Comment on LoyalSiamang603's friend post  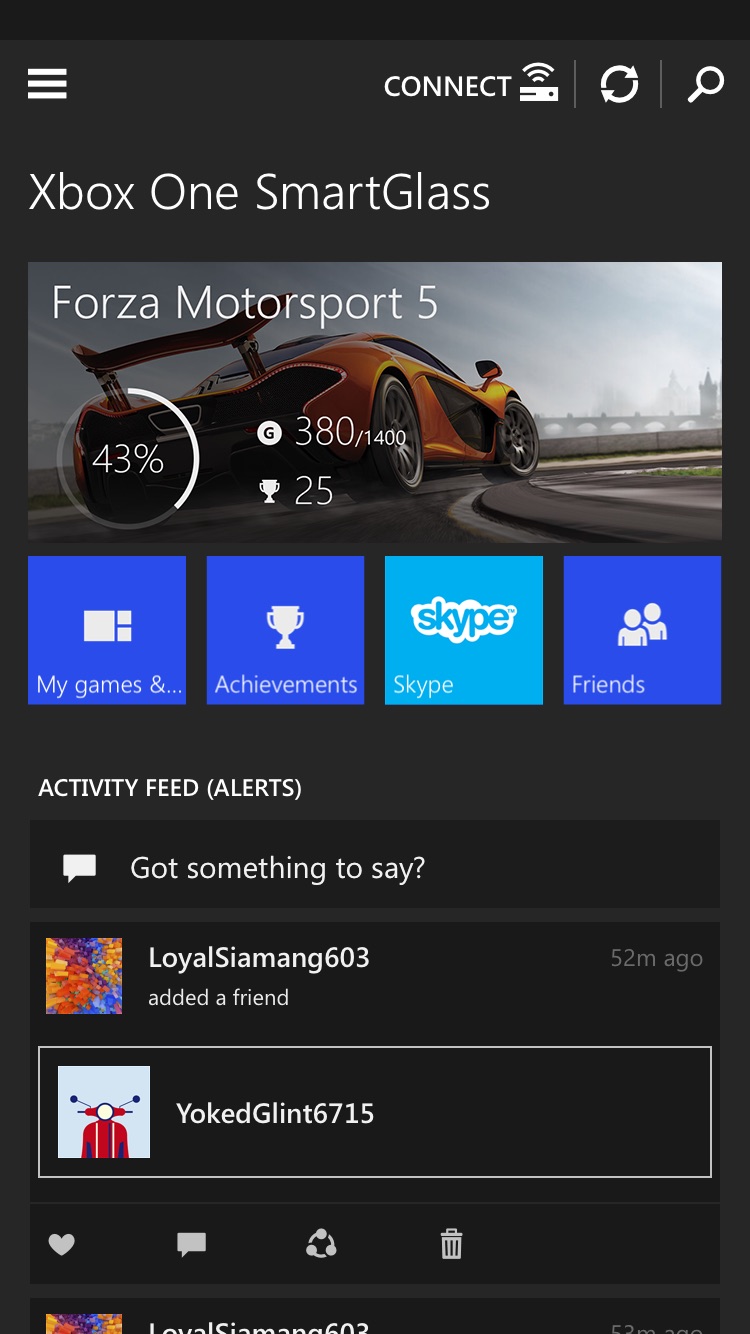(x=191, y=1244)
